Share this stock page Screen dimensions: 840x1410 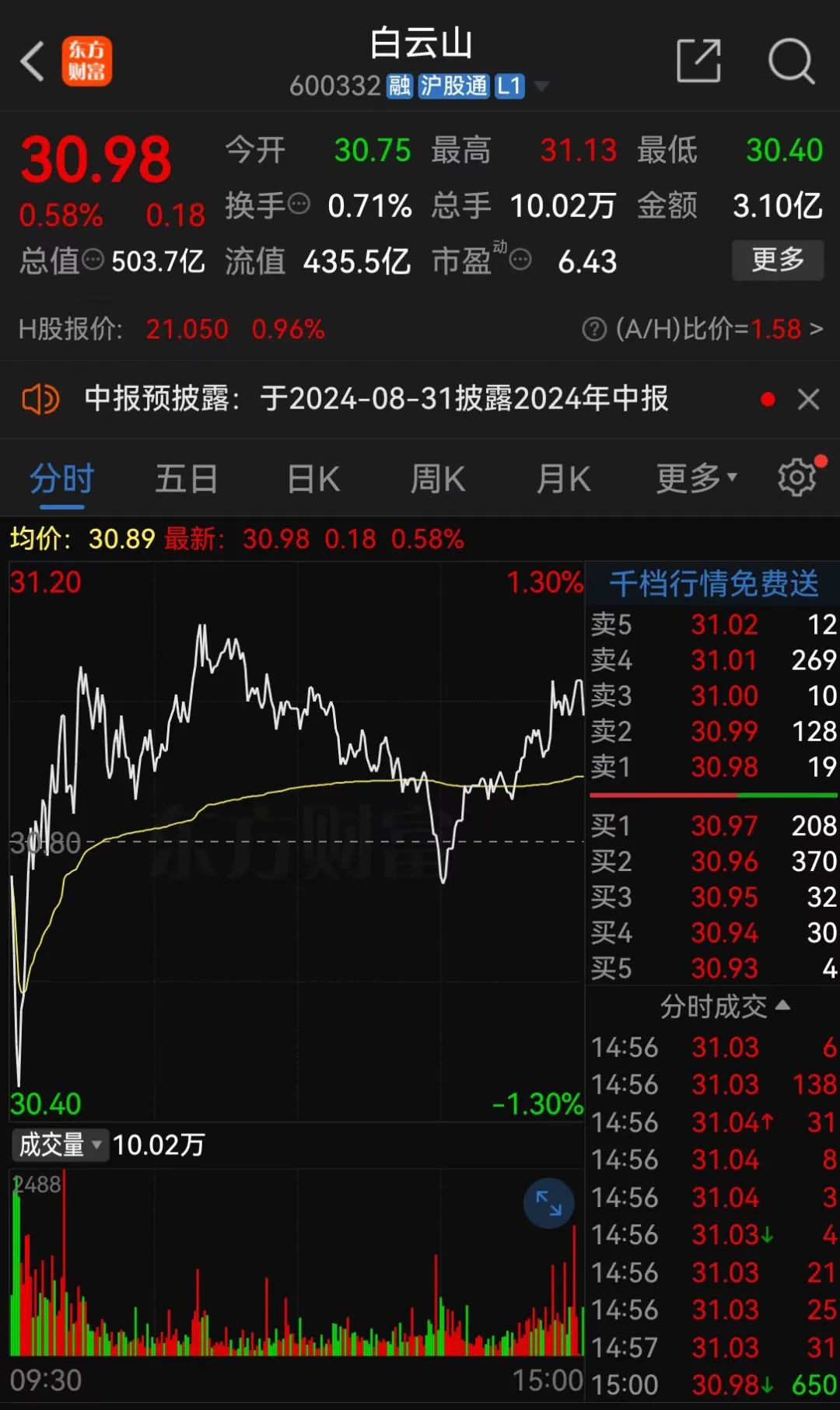tap(698, 61)
